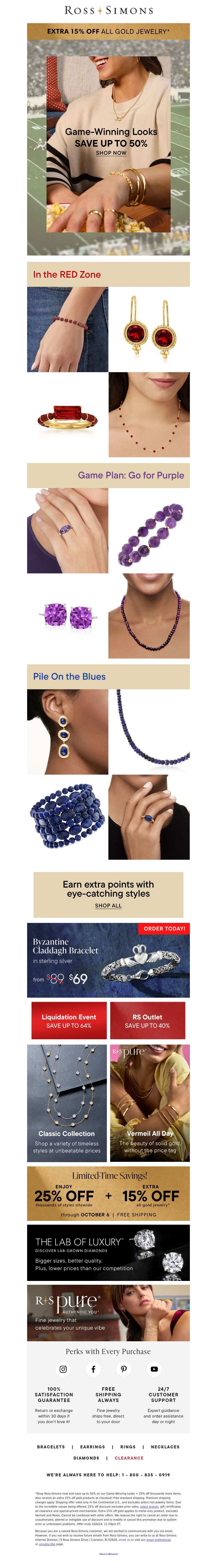The height and width of the screenshot is (1568, 217).
Task: Open the garnet drop earrings tile
Action: click(149, 329)
